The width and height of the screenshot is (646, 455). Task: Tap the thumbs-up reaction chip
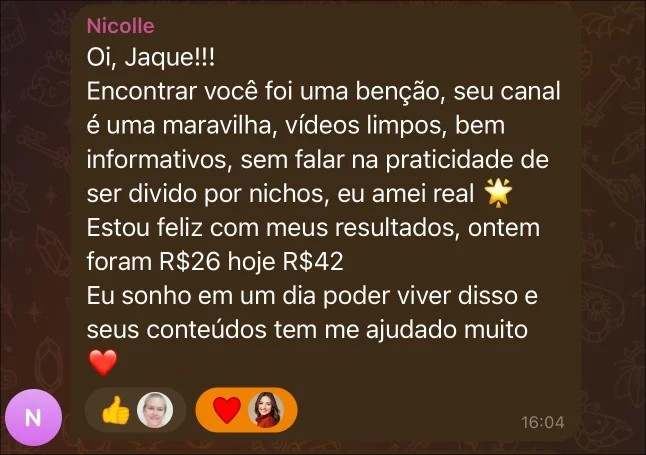(x=135, y=410)
